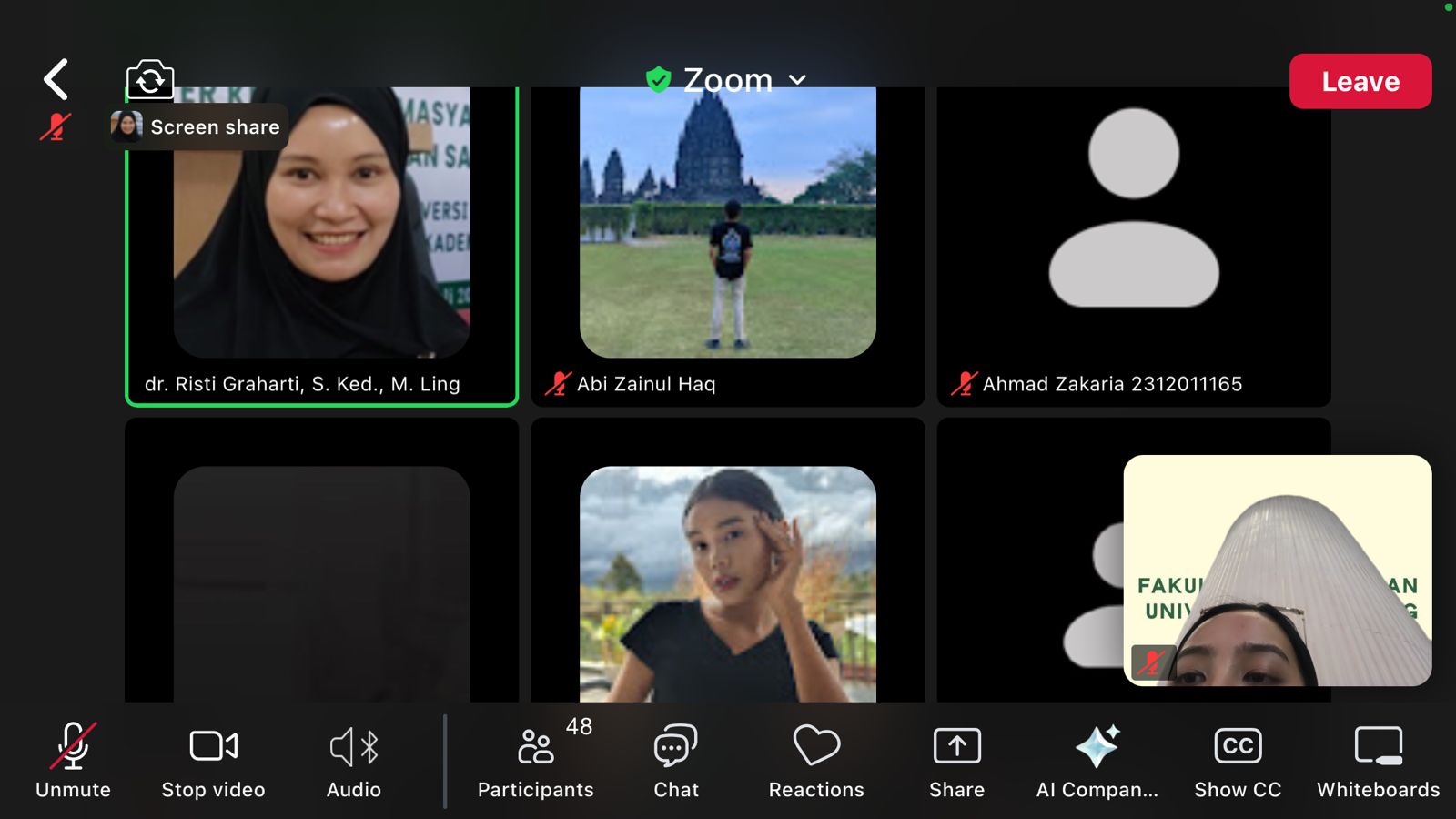The image size is (1456, 819).
Task: Tap your self-view video thumbnail
Action: (1277, 570)
